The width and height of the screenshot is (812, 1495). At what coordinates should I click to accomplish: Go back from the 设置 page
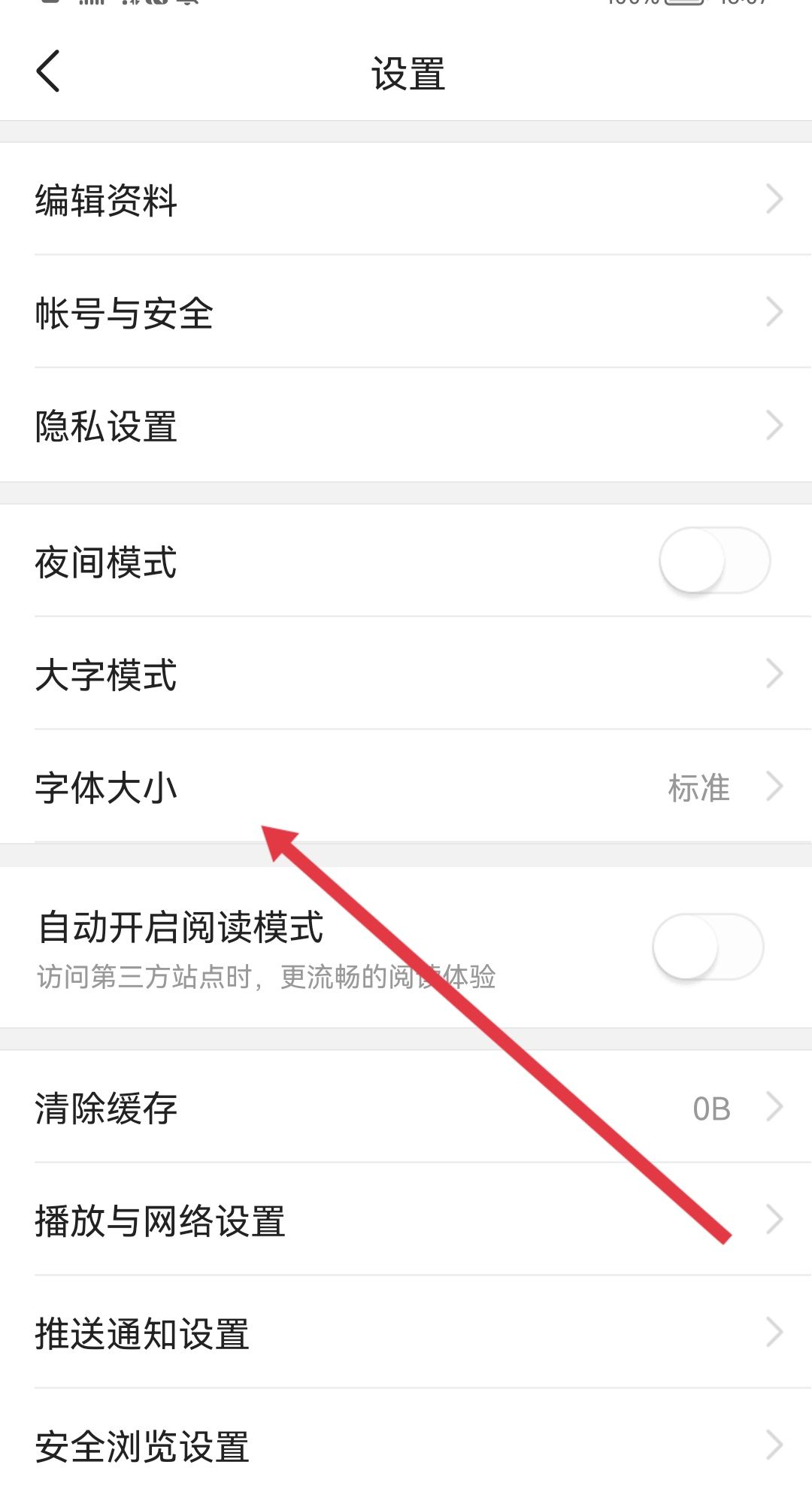48,72
